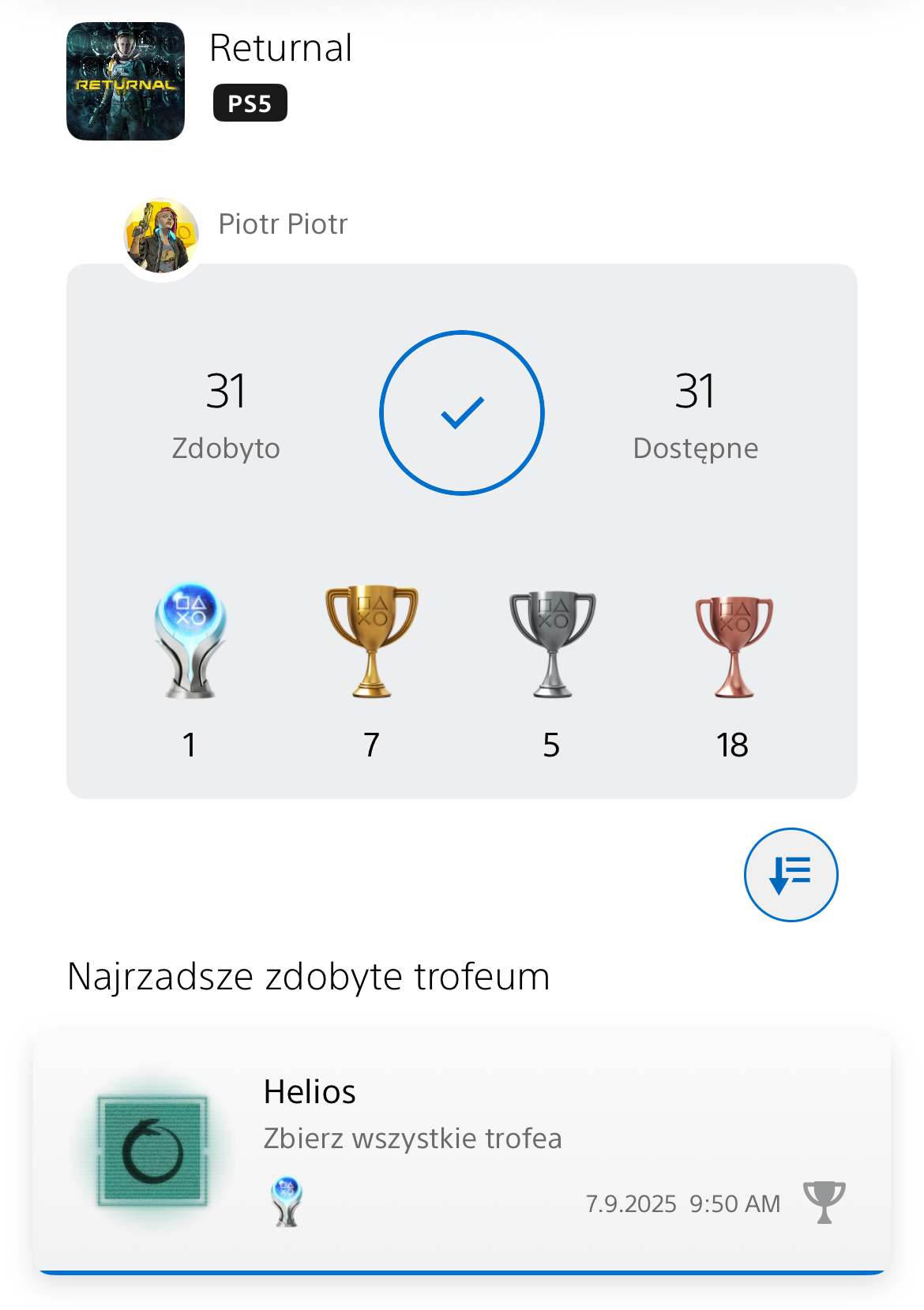Viewport: 924px width, 1310px height.
Task: Open the trophy sort options
Action: coord(791,874)
